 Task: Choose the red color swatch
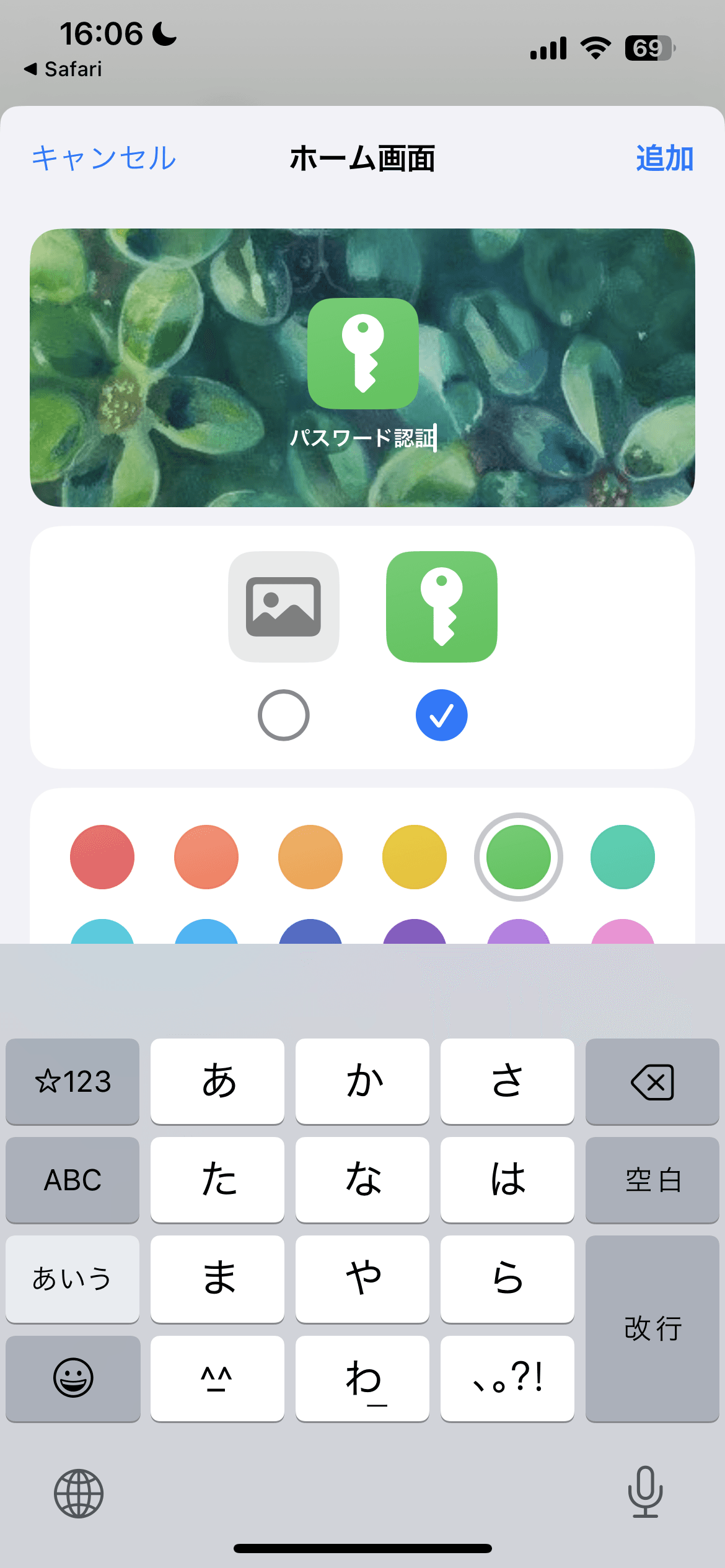[x=102, y=857]
